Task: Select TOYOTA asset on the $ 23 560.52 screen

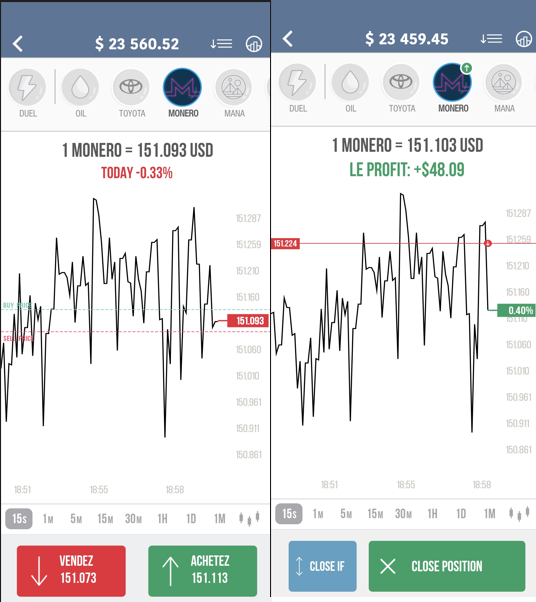Action: [x=131, y=93]
